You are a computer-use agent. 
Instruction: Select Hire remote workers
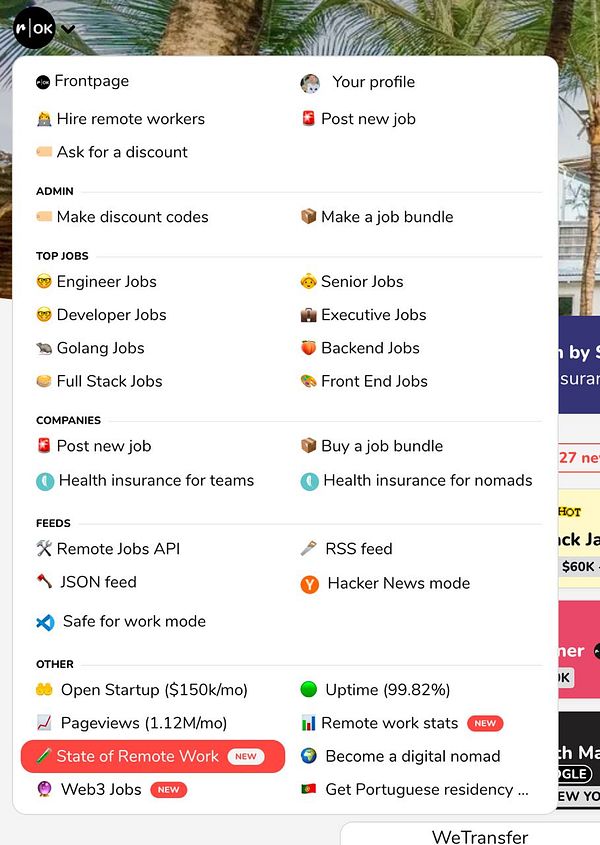pos(130,119)
